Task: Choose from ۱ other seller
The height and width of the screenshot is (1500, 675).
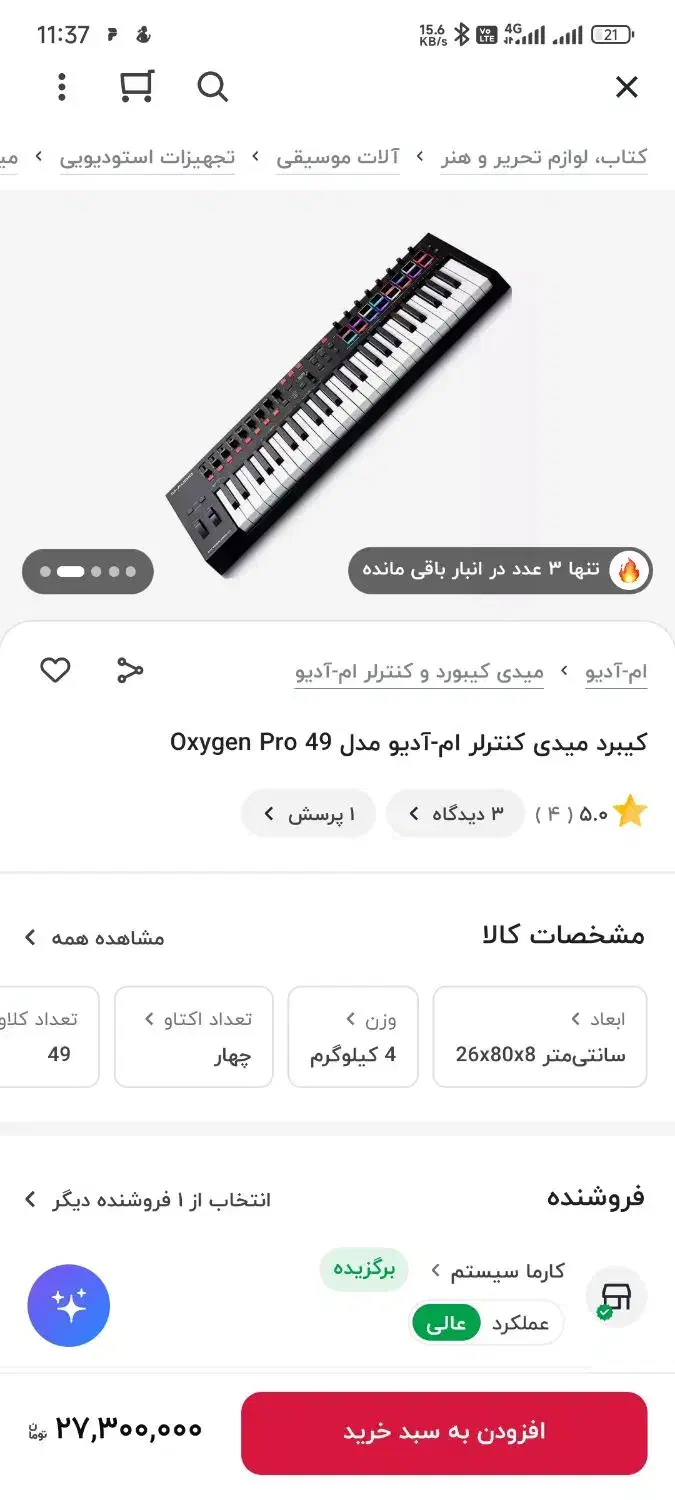Action: (148, 1199)
